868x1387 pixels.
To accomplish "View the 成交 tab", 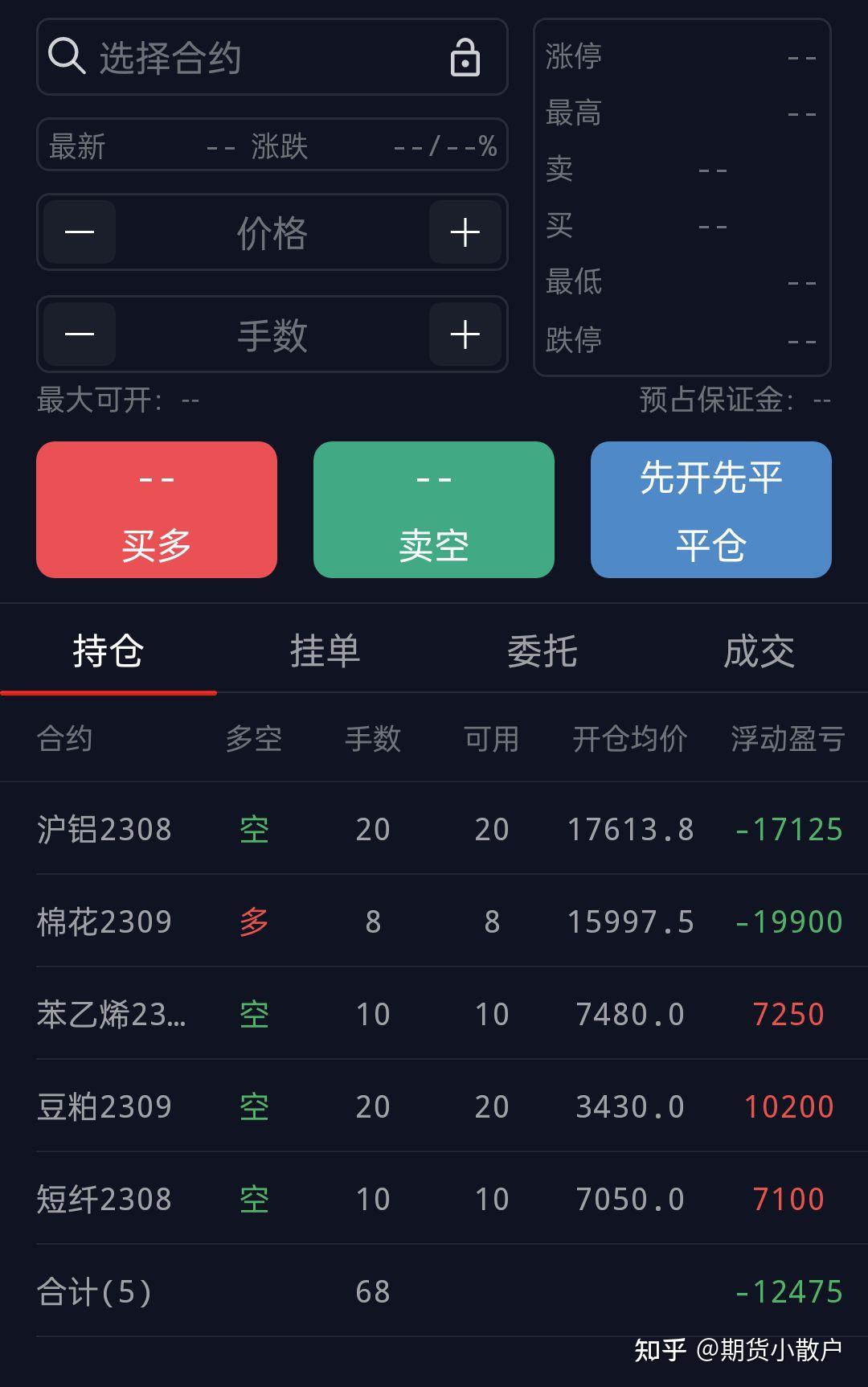I will pyautogui.click(x=759, y=651).
